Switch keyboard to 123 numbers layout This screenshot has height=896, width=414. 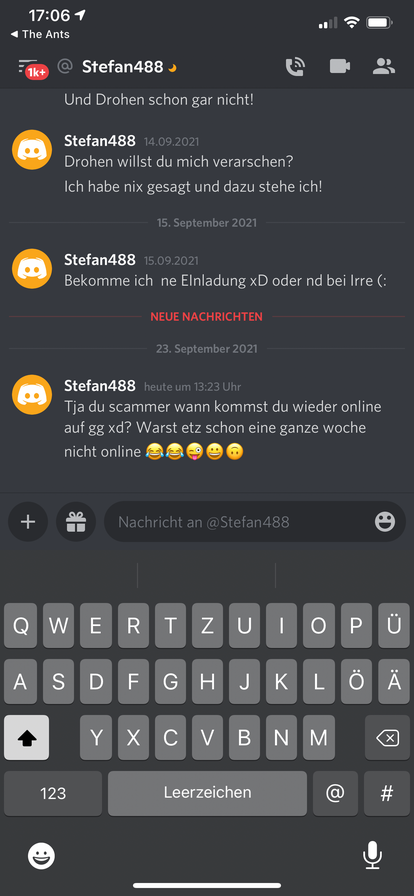53,793
